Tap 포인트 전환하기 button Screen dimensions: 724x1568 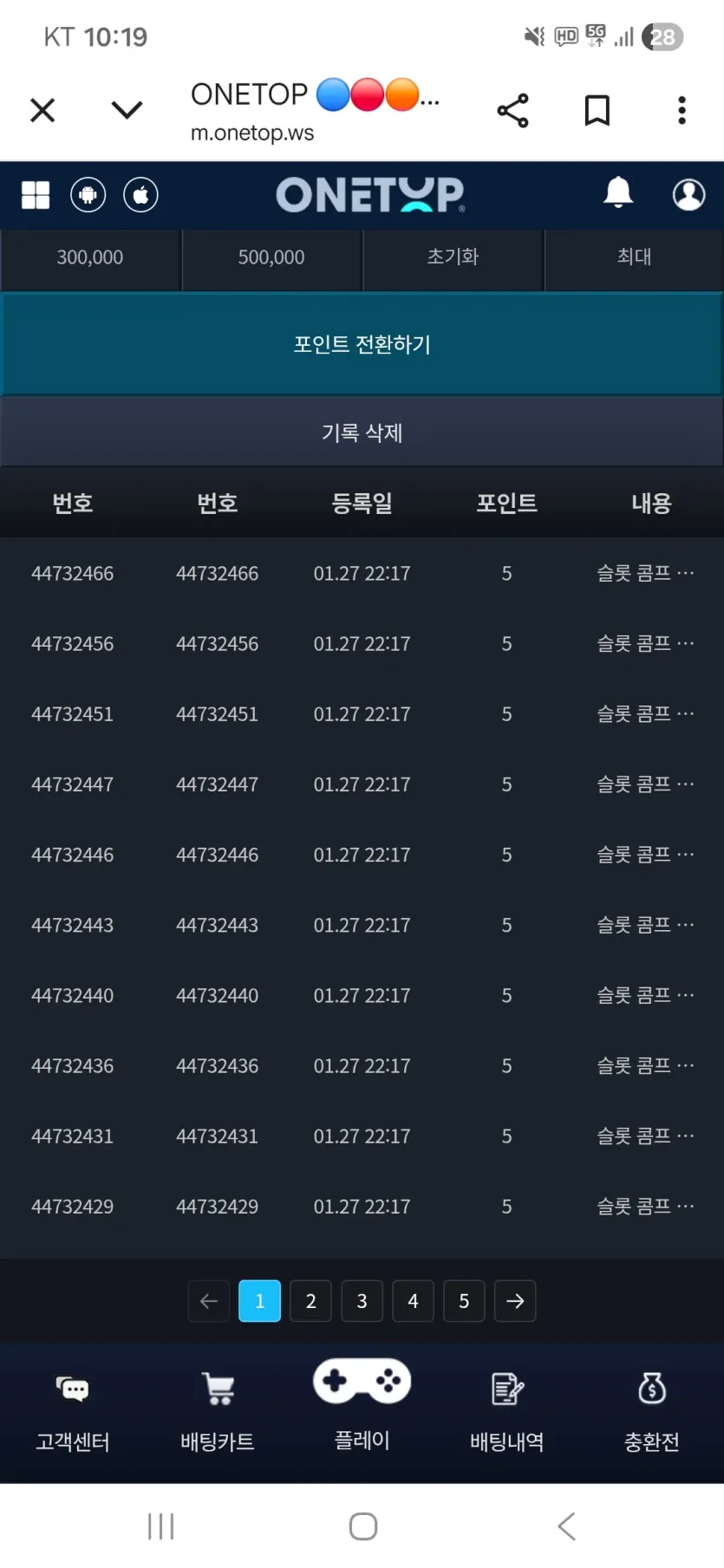[x=362, y=345]
